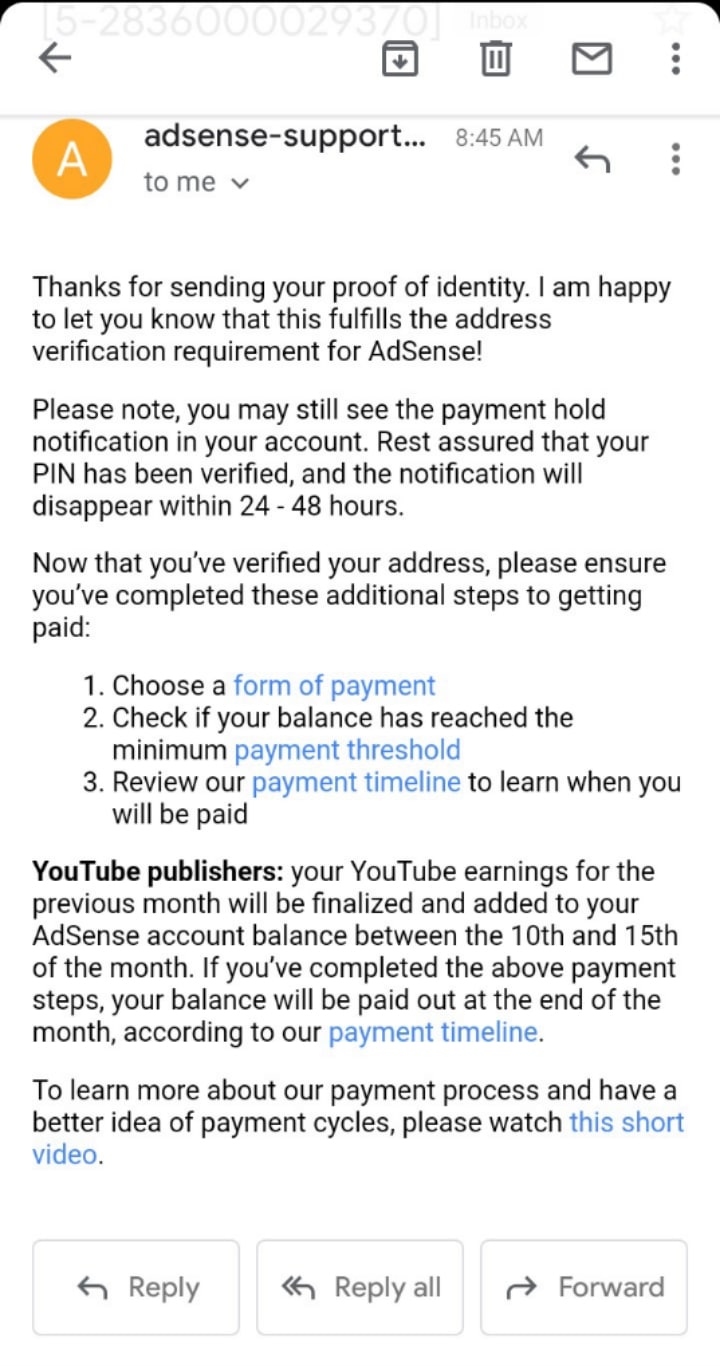This screenshot has width=720, height=1366.
Task: Reply using the arrow beside 8:45 AM
Action: (592, 159)
